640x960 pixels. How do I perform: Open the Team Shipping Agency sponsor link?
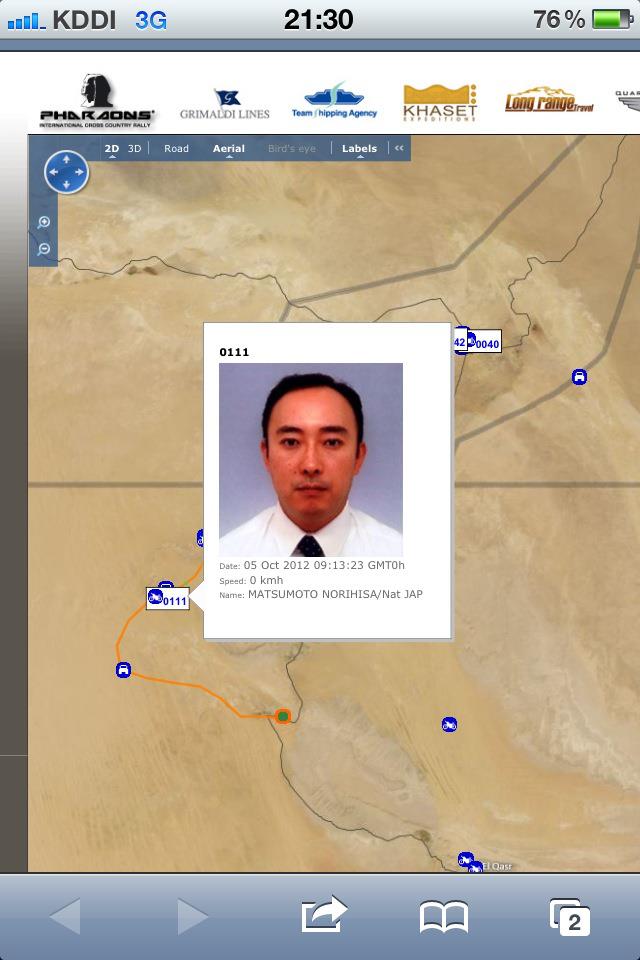(x=334, y=103)
